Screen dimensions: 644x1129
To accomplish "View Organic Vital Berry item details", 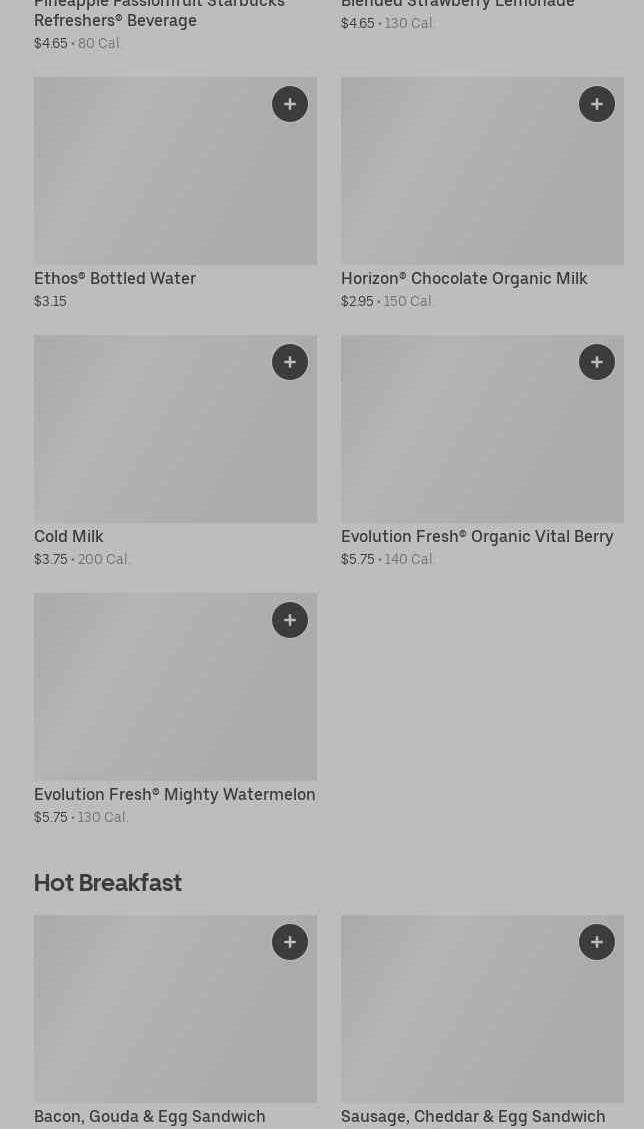I will pyautogui.click(x=482, y=451).
